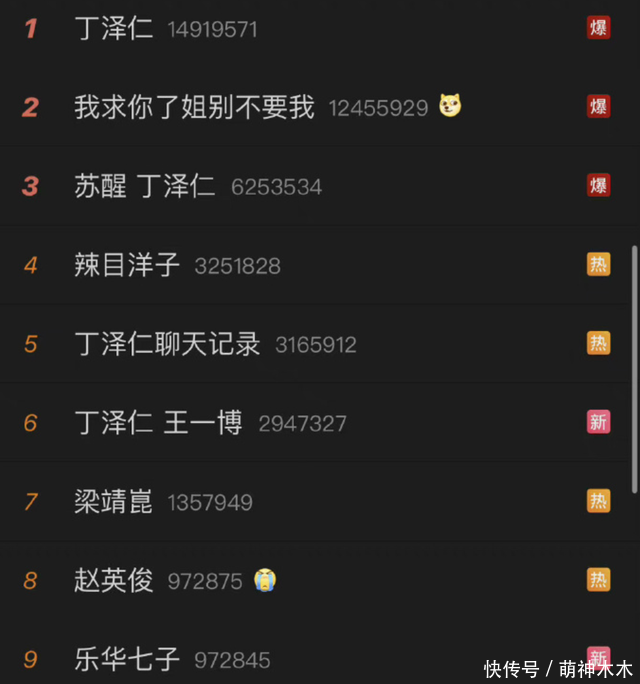640x684 pixels.
Task: View the 赵英俊 hot search topic
Action: (x=114, y=580)
